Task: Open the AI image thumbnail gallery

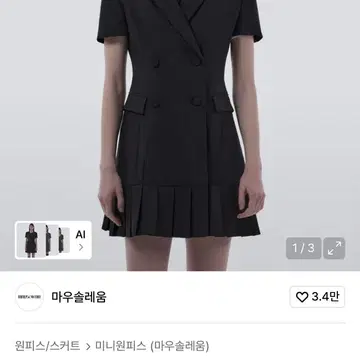Action: click(x=53, y=240)
